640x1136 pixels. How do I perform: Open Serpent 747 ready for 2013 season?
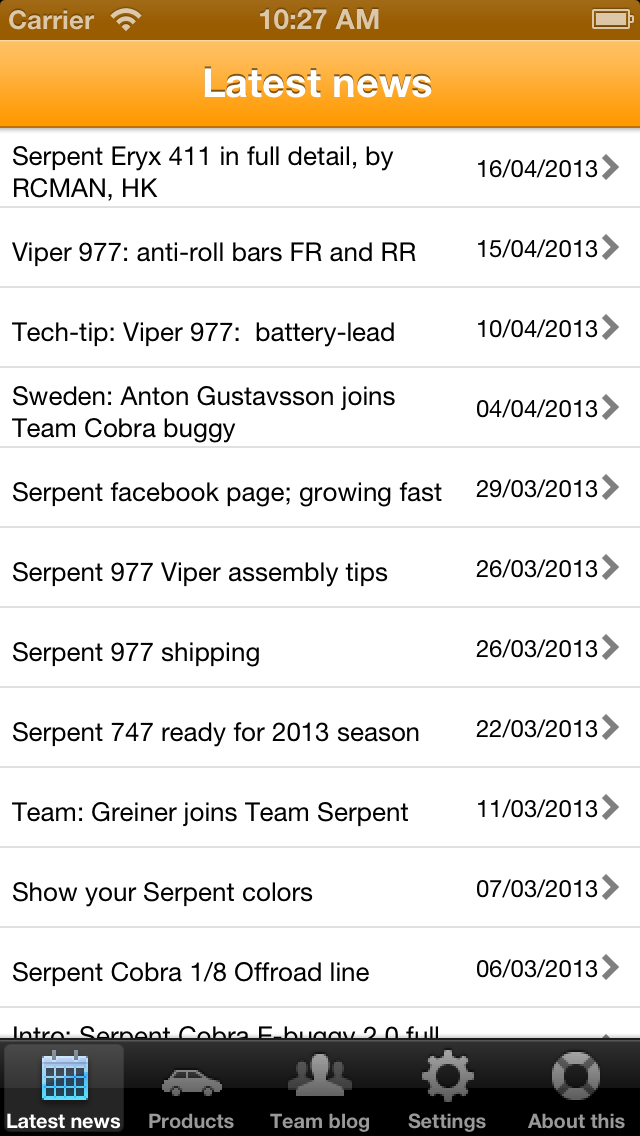(320, 727)
